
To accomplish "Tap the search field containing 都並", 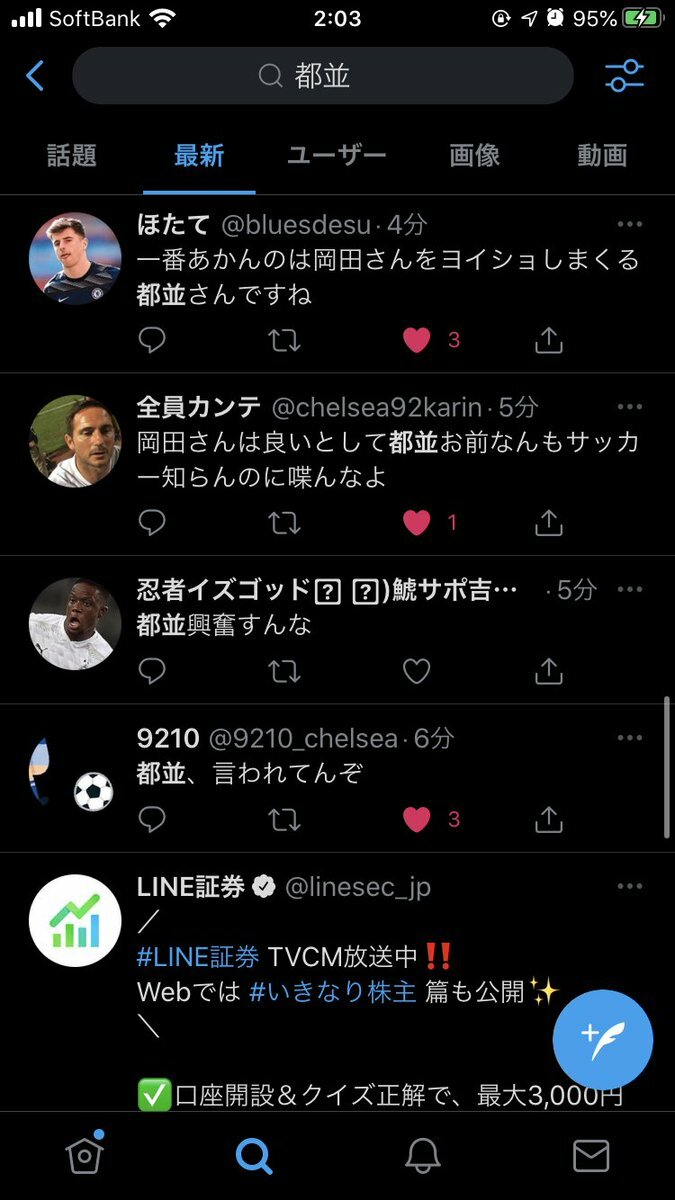I will pyautogui.click(x=322, y=76).
